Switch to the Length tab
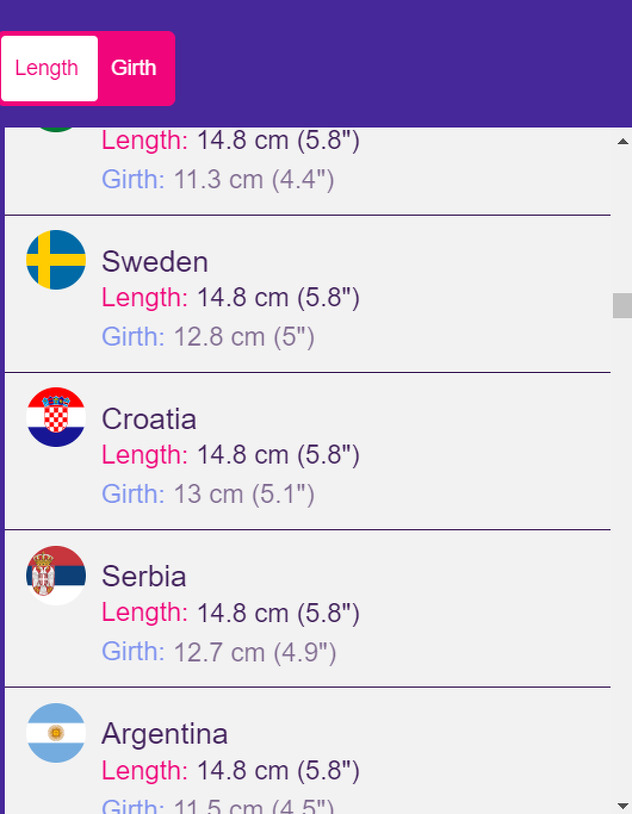Image resolution: width=632 pixels, height=814 pixels. point(47,68)
